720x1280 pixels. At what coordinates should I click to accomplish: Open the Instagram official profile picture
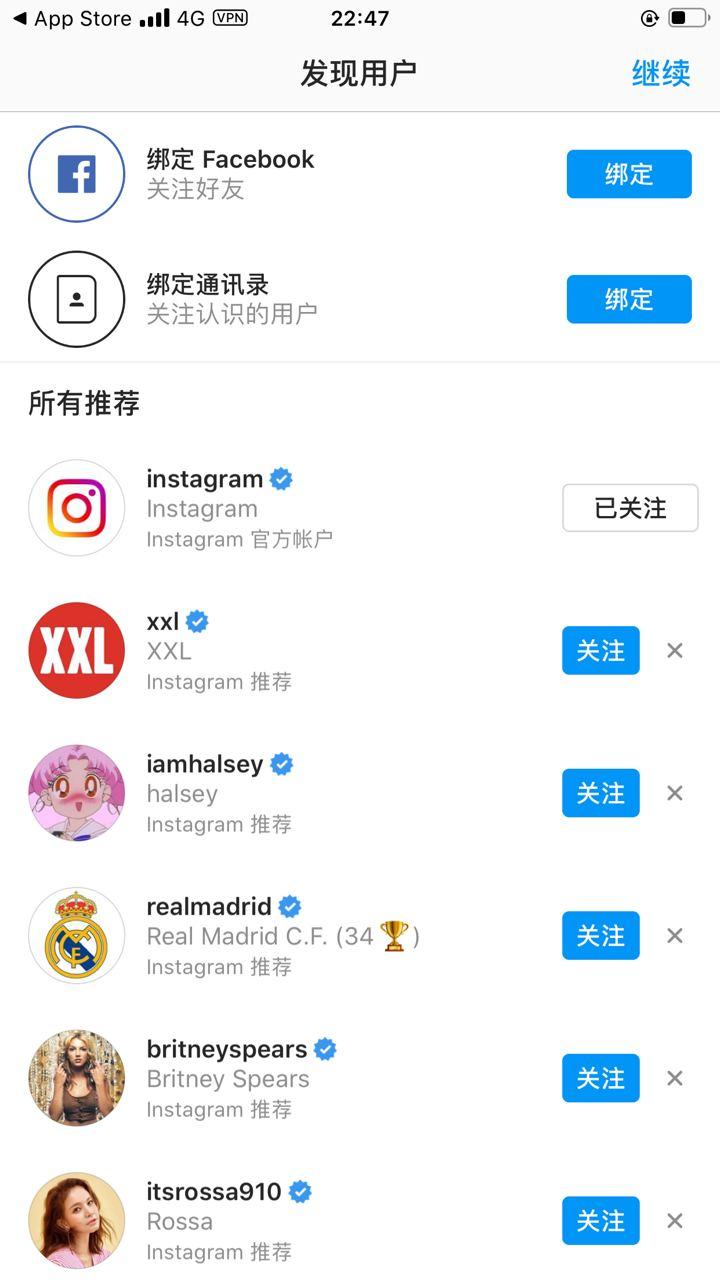[x=76, y=508]
